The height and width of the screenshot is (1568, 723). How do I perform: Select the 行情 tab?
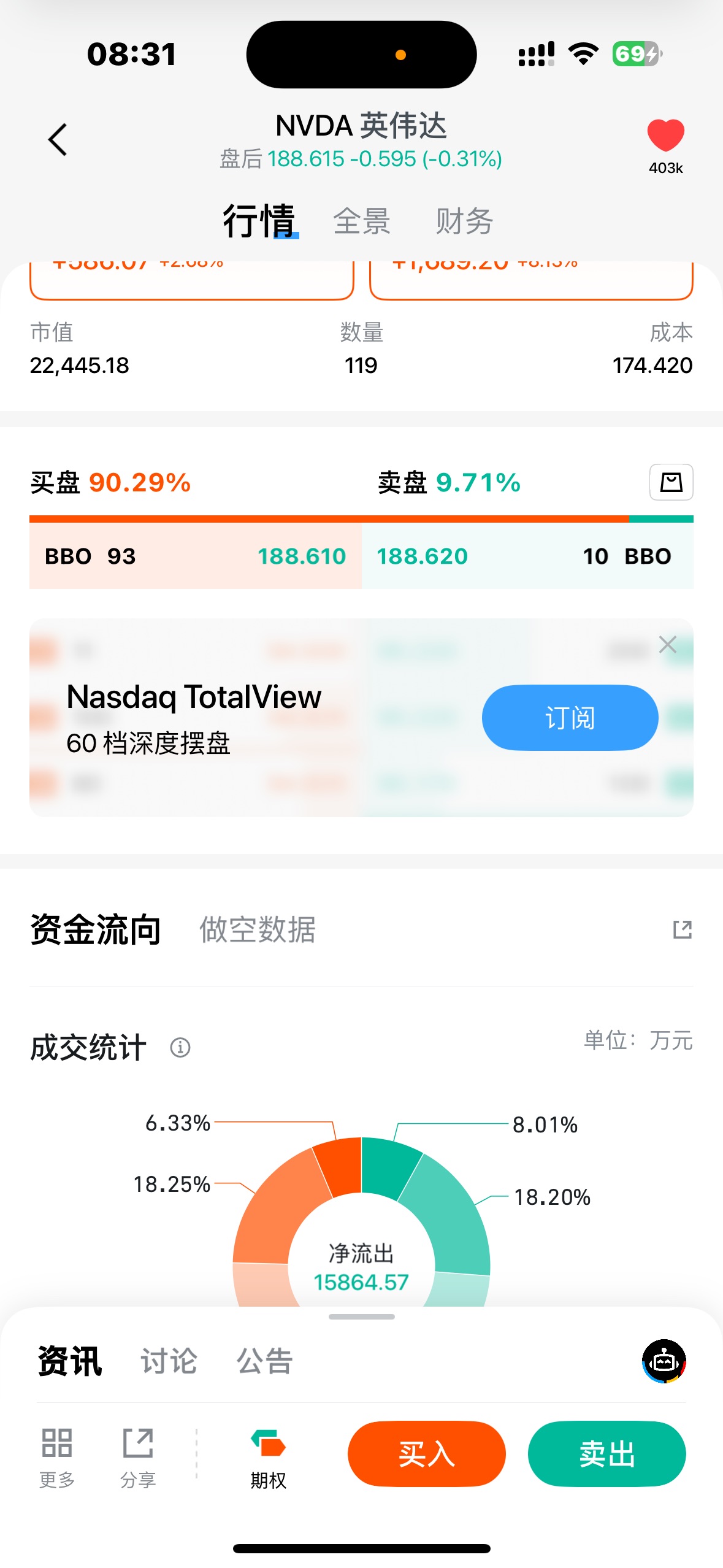click(259, 221)
